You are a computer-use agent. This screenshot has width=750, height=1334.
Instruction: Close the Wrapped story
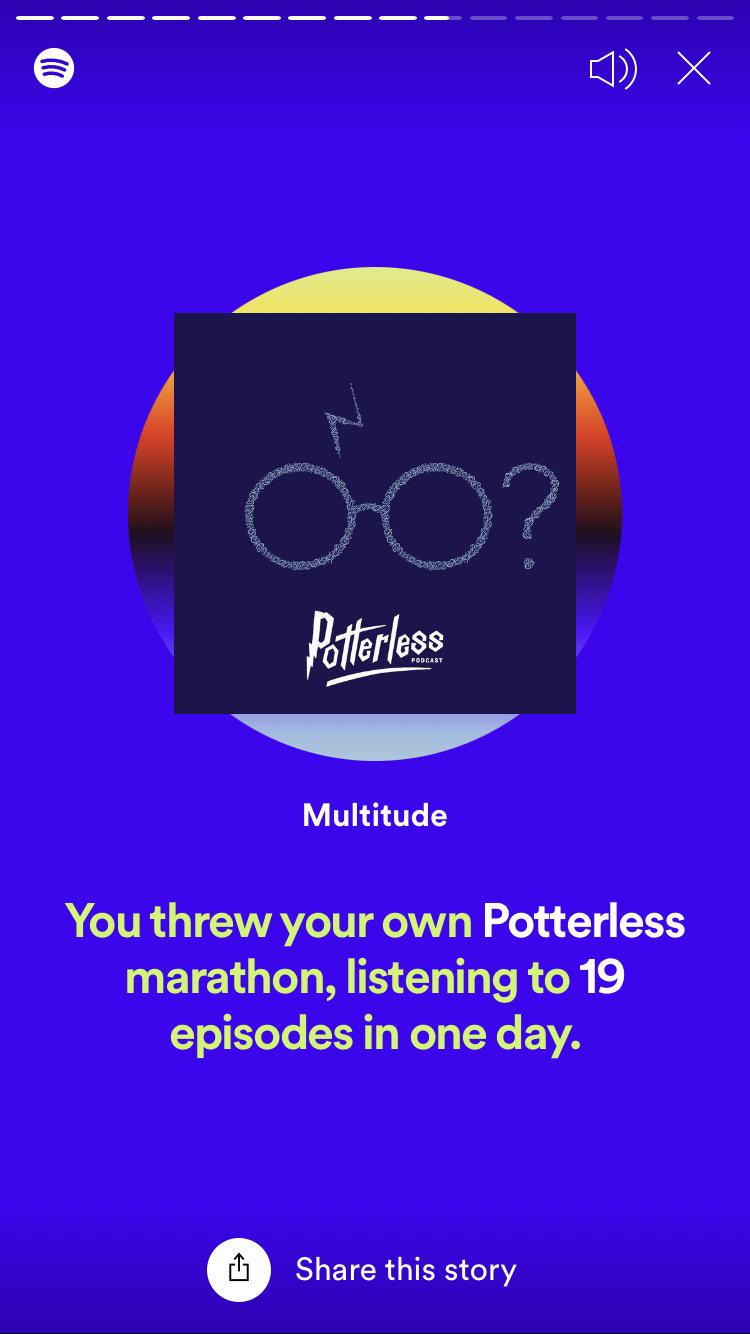693,69
